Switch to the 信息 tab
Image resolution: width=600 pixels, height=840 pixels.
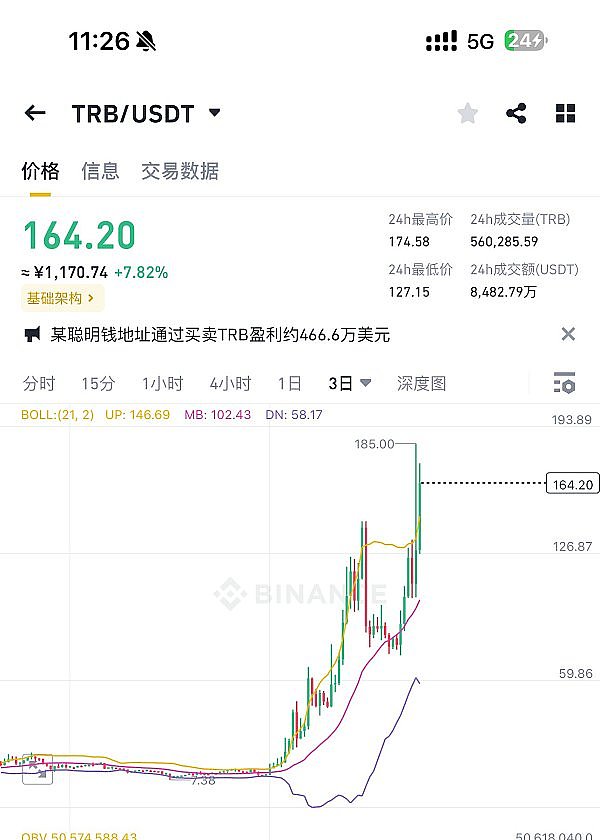(x=100, y=171)
